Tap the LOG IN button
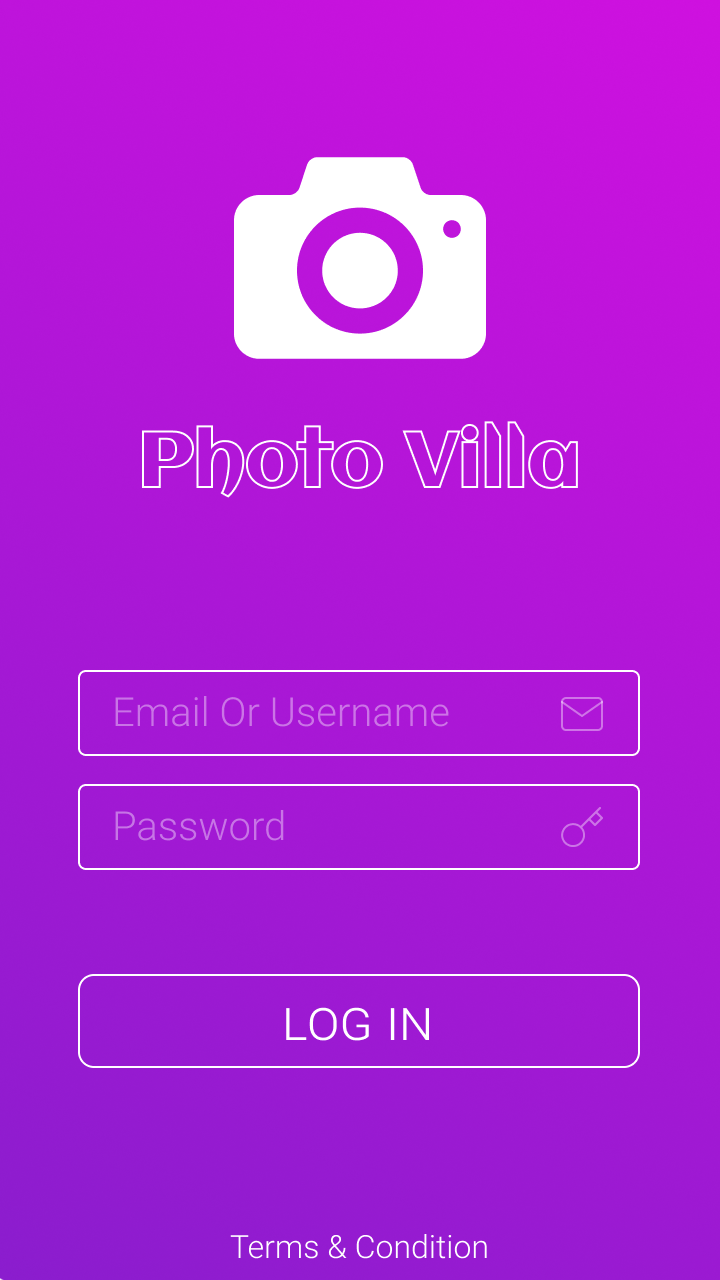This screenshot has width=720, height=1280. (358, 1021)
